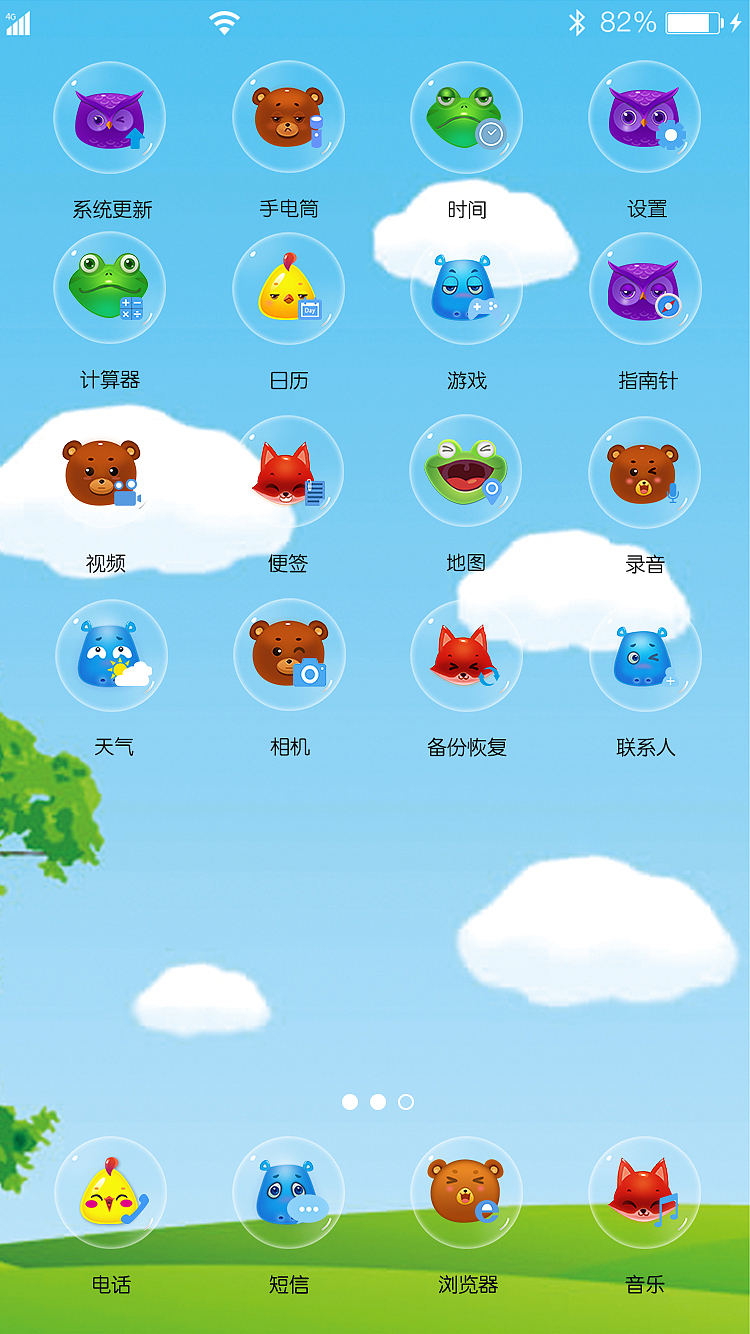
Task: Launch the 天气 weather app
Action: [110, 655]
